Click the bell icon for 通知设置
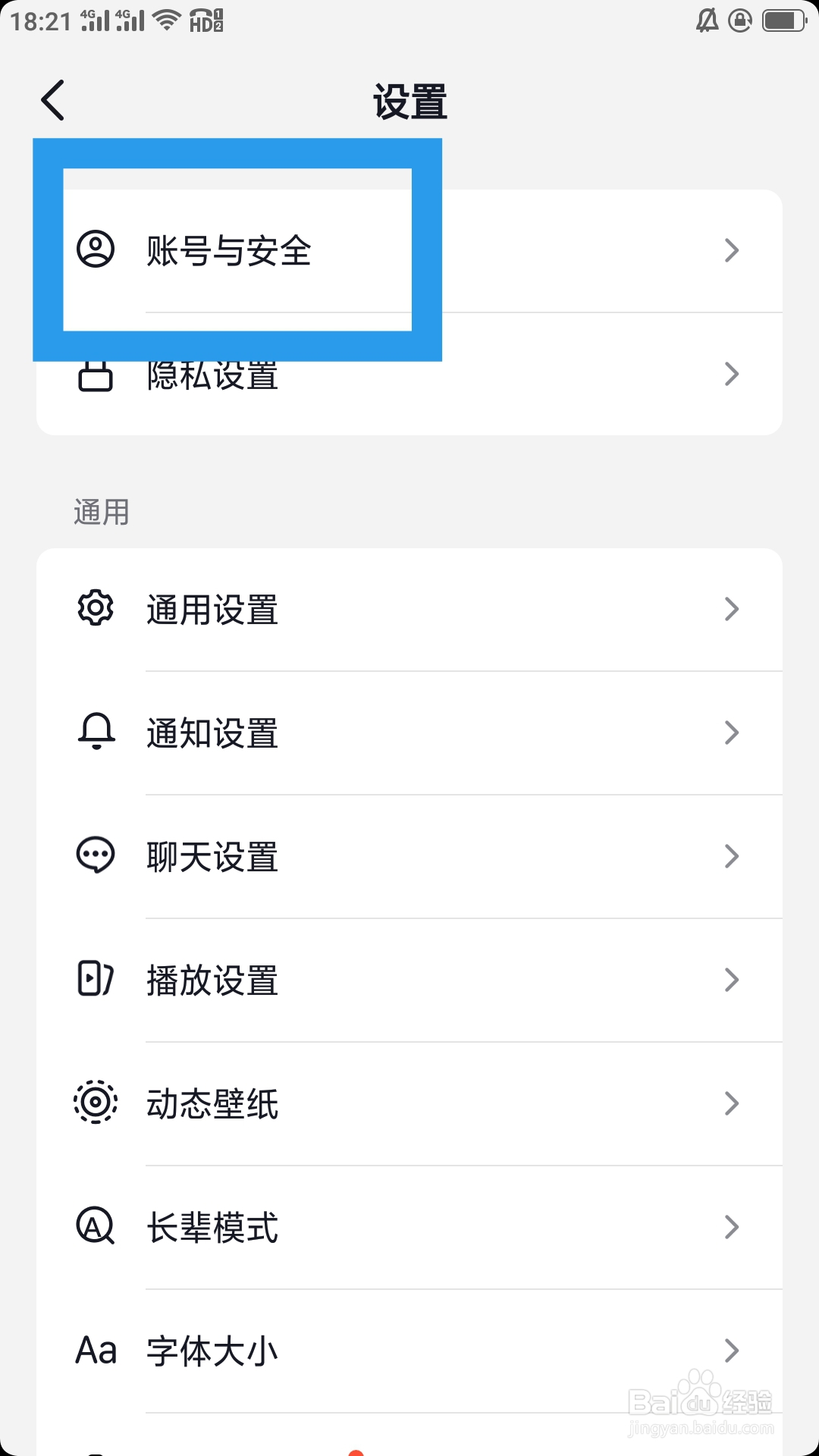Viewport: 819px width, 1456px height. coord(96,732)
